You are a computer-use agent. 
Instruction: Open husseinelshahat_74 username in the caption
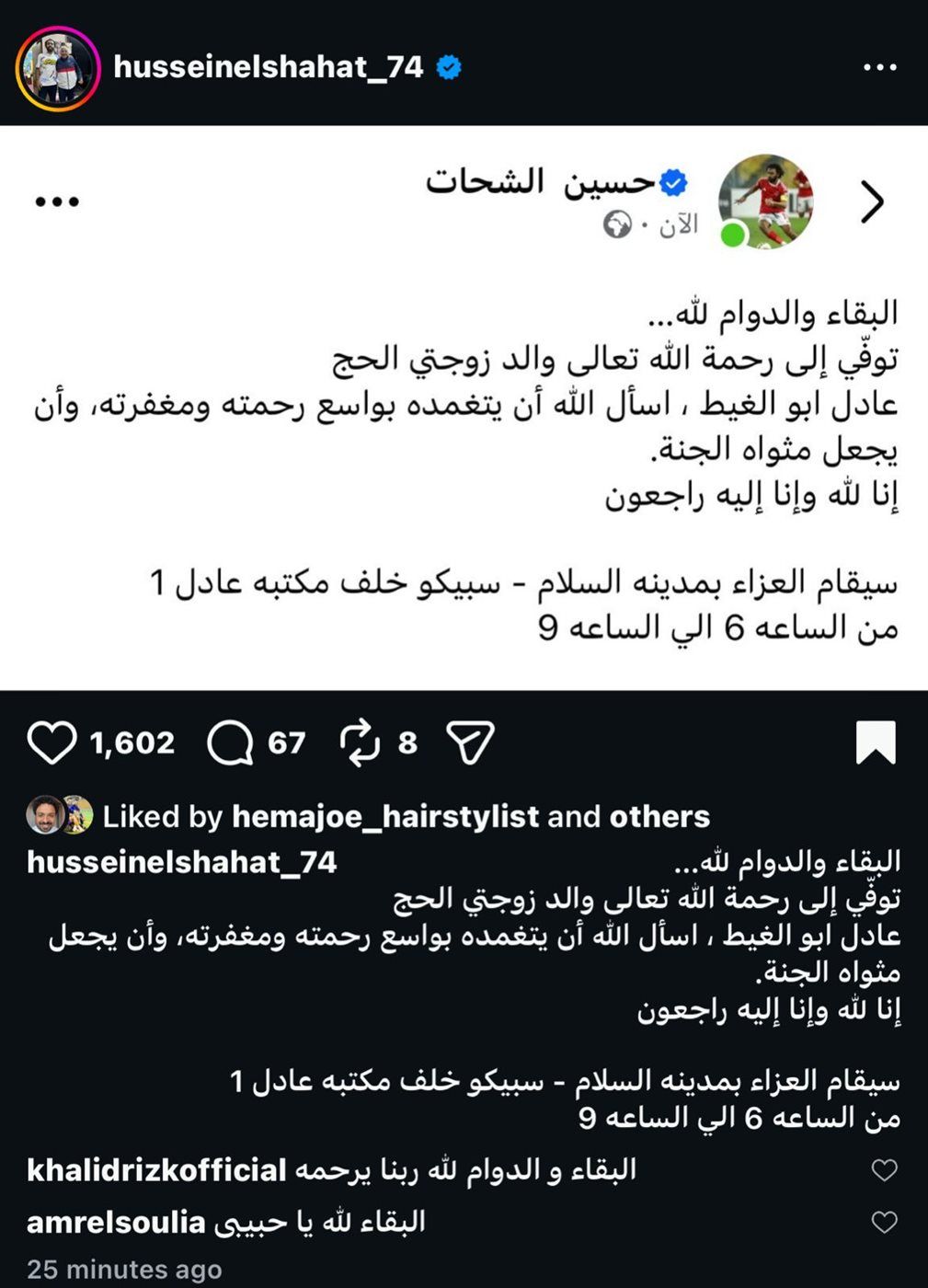click(182, 862)
